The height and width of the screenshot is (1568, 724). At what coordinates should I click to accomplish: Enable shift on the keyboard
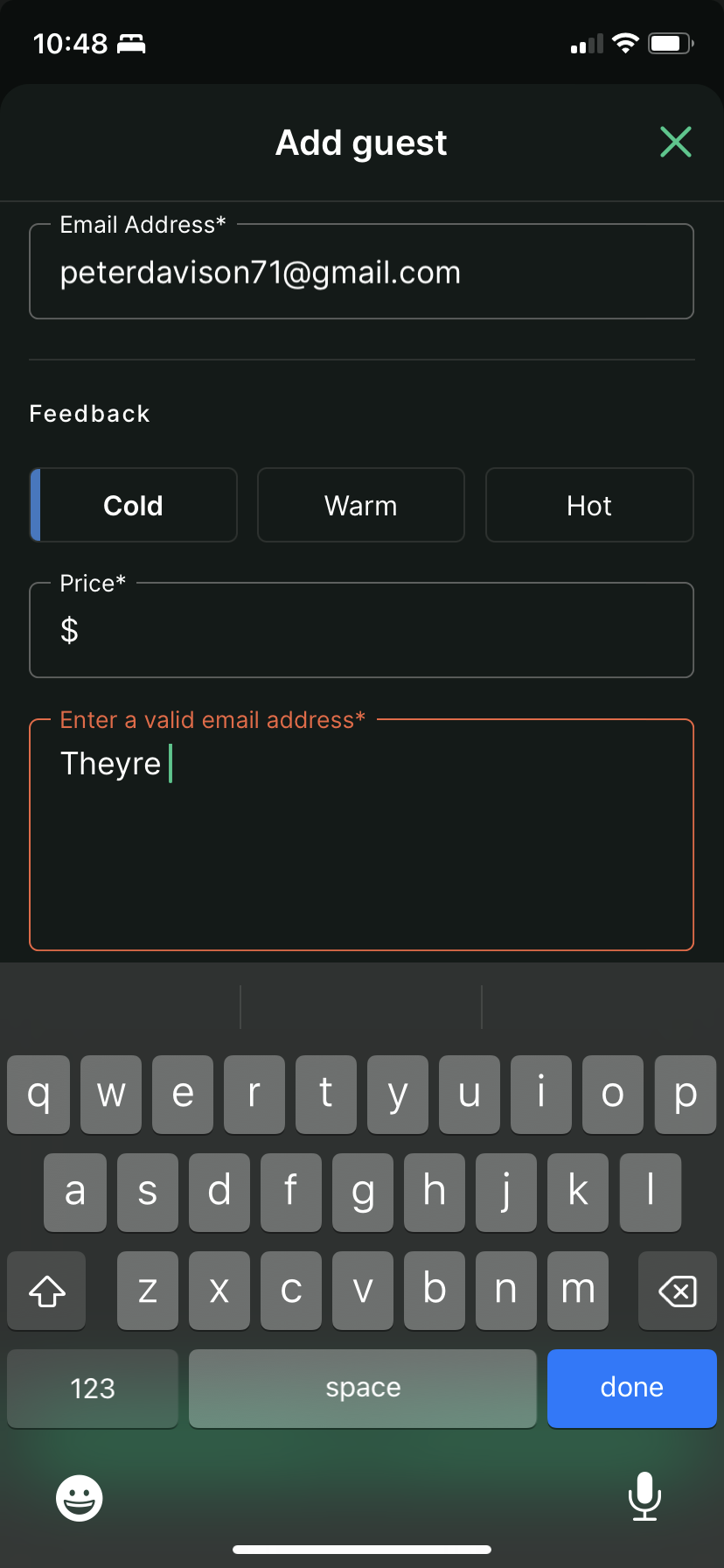(x=47, y=1291)
